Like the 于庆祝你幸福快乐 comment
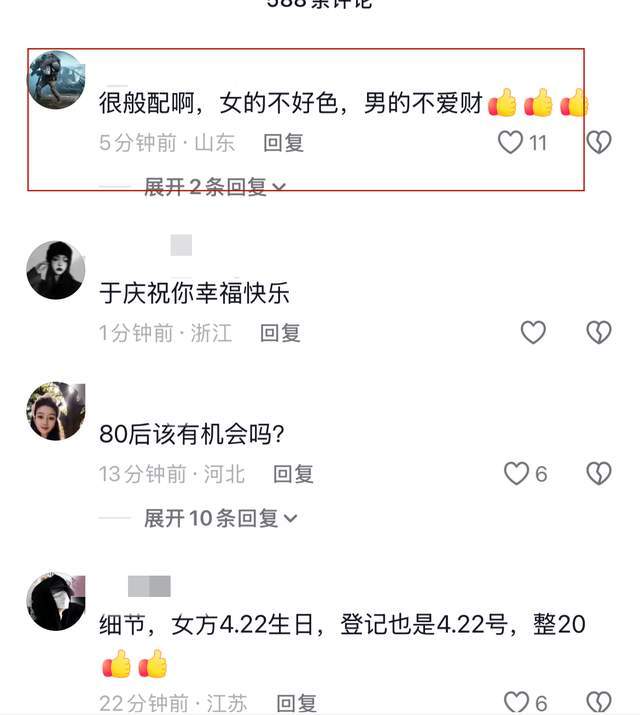 [533, 332]
